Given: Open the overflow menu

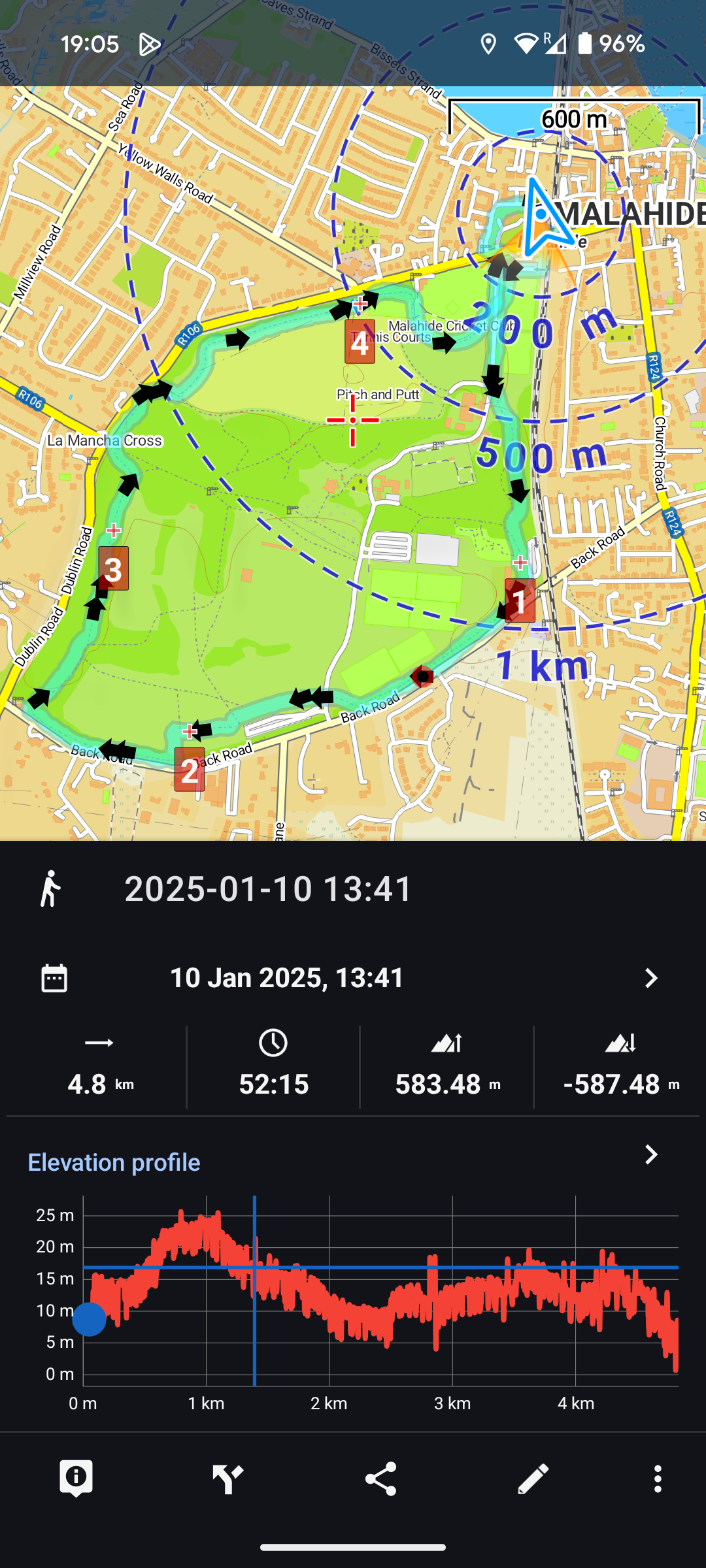Looking at the screenshot, I should pyautogui.click(x=658, y=1478).
